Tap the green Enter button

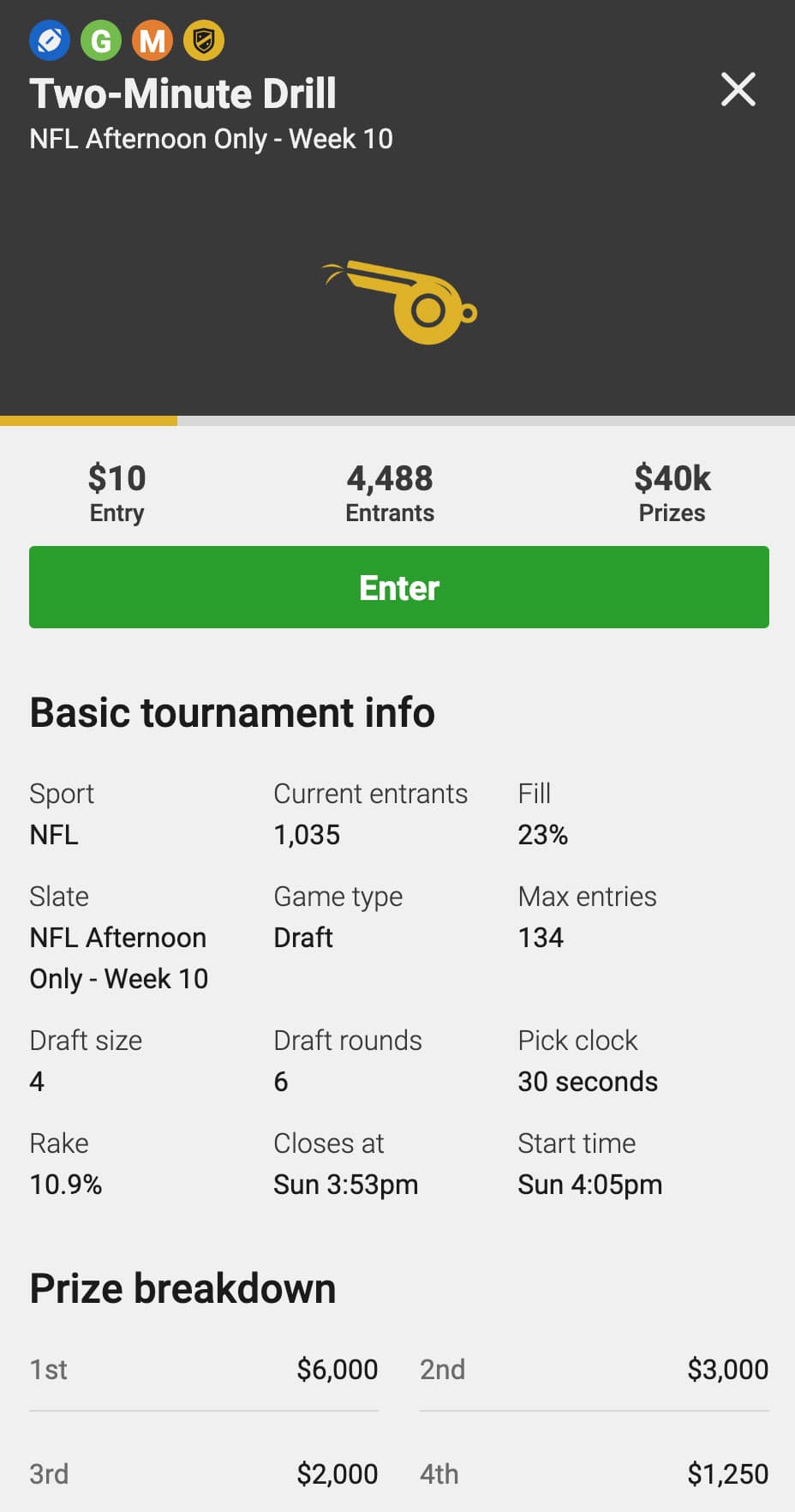pos(398,587)
